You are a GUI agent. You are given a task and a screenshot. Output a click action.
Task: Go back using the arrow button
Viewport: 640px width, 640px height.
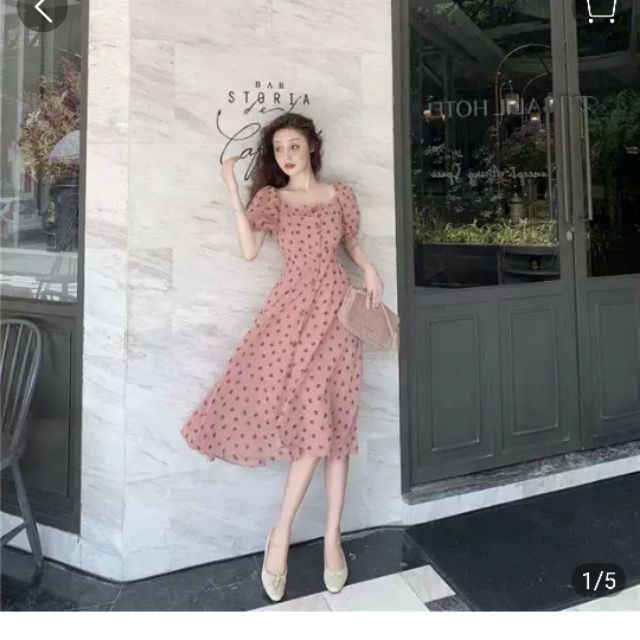coord(42,10)
